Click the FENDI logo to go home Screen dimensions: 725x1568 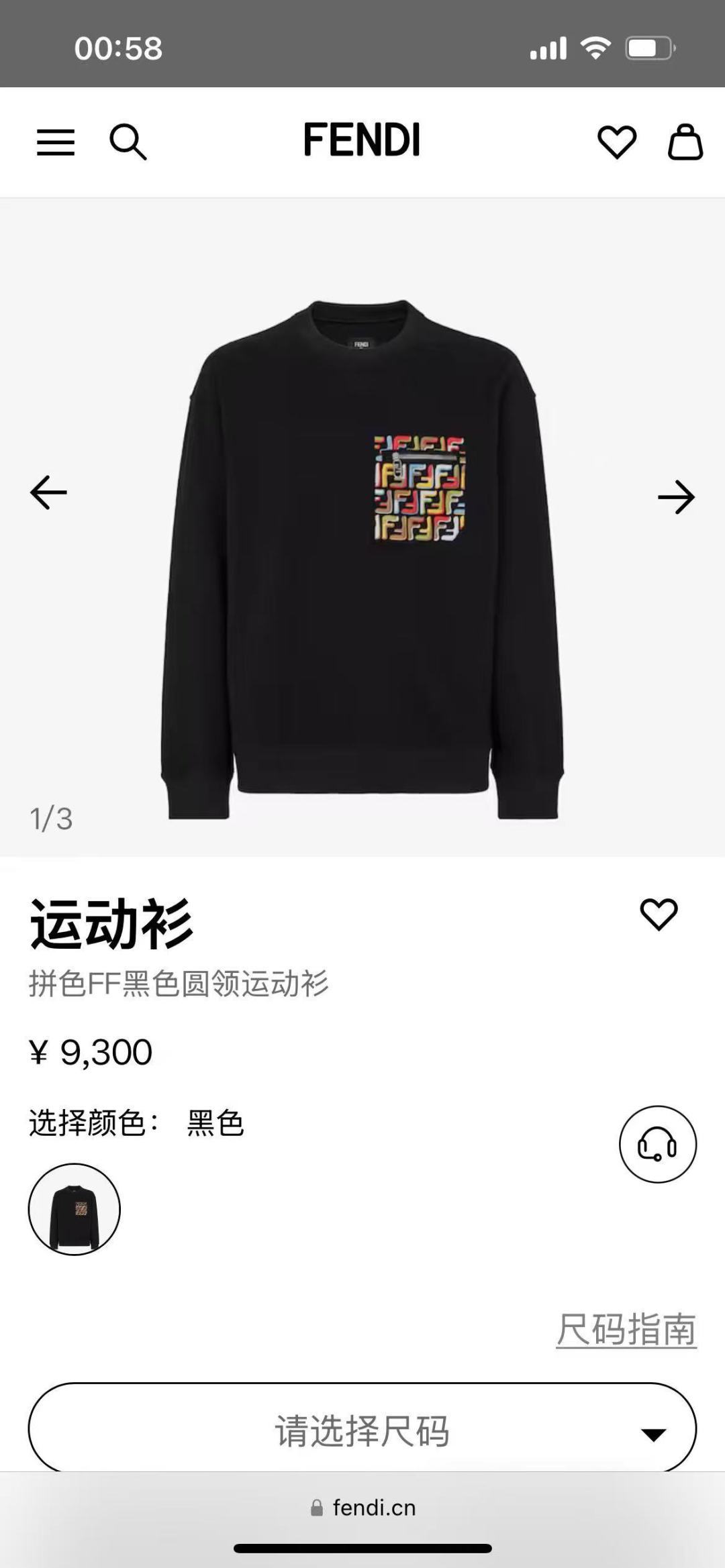click(362, 140)
